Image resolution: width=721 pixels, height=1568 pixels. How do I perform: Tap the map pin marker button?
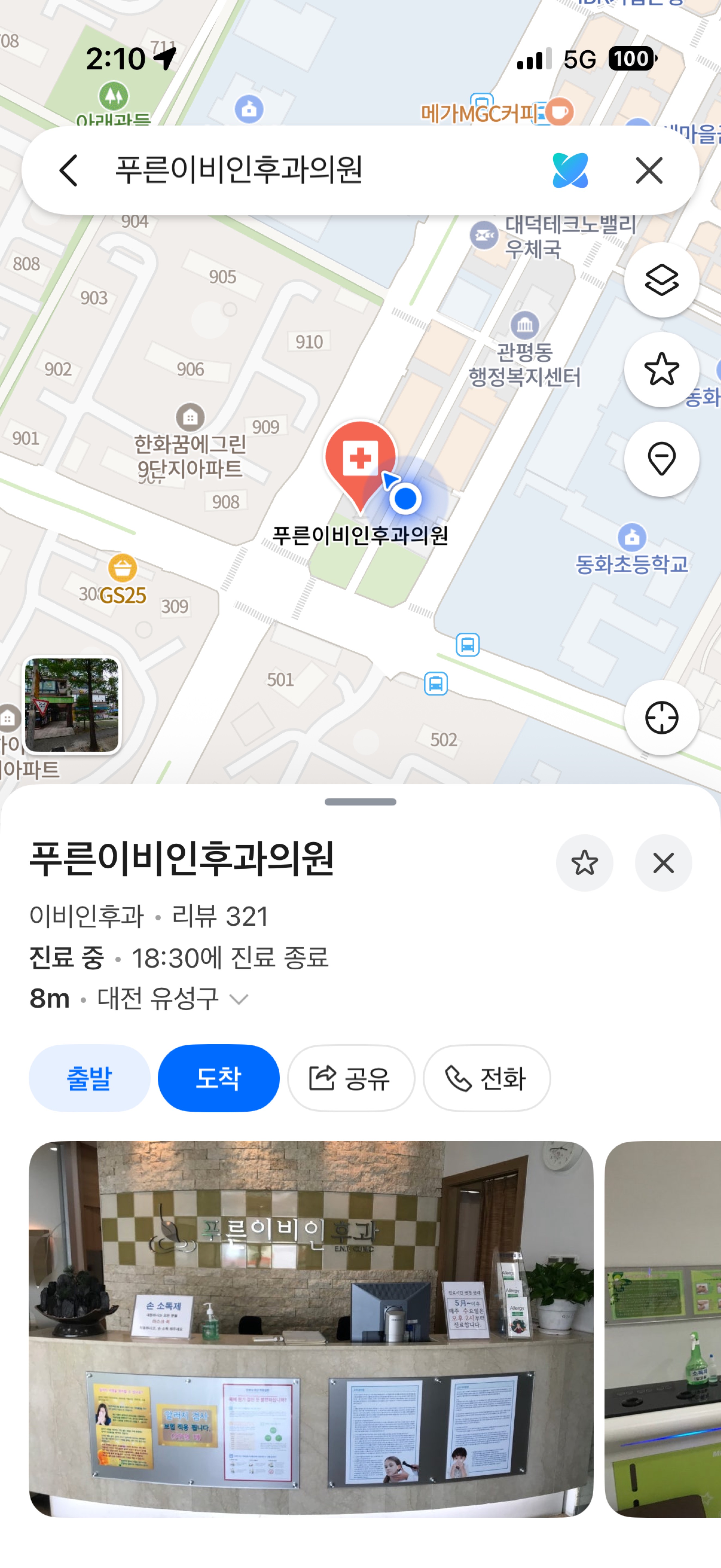tap(661, 460)
